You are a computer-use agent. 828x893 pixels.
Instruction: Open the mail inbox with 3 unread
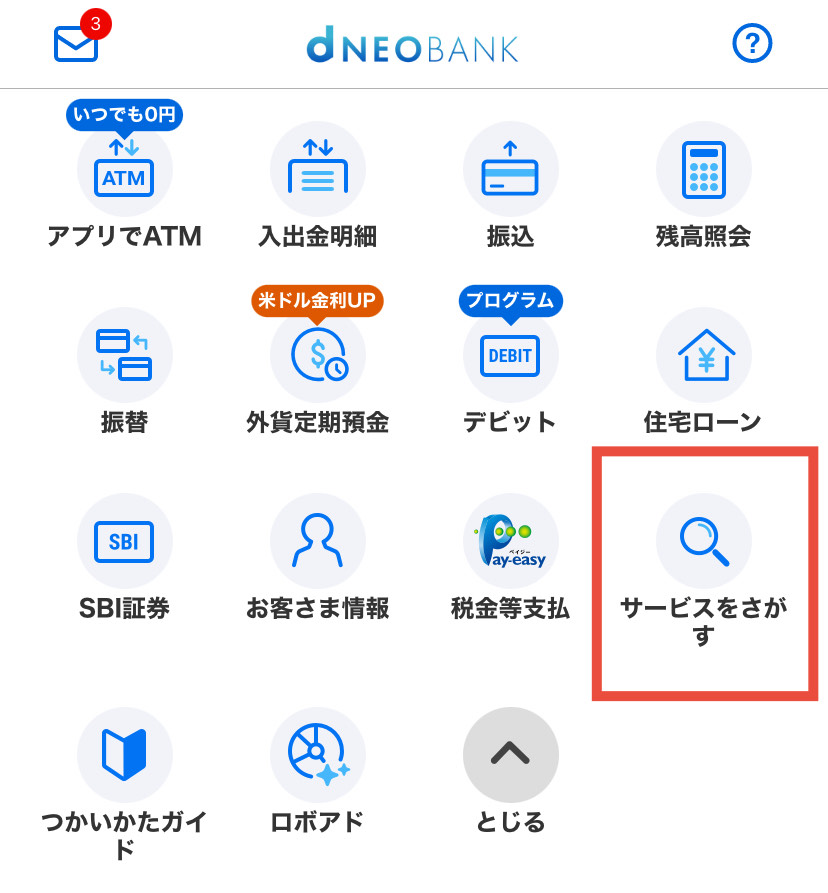pos(77,43)
